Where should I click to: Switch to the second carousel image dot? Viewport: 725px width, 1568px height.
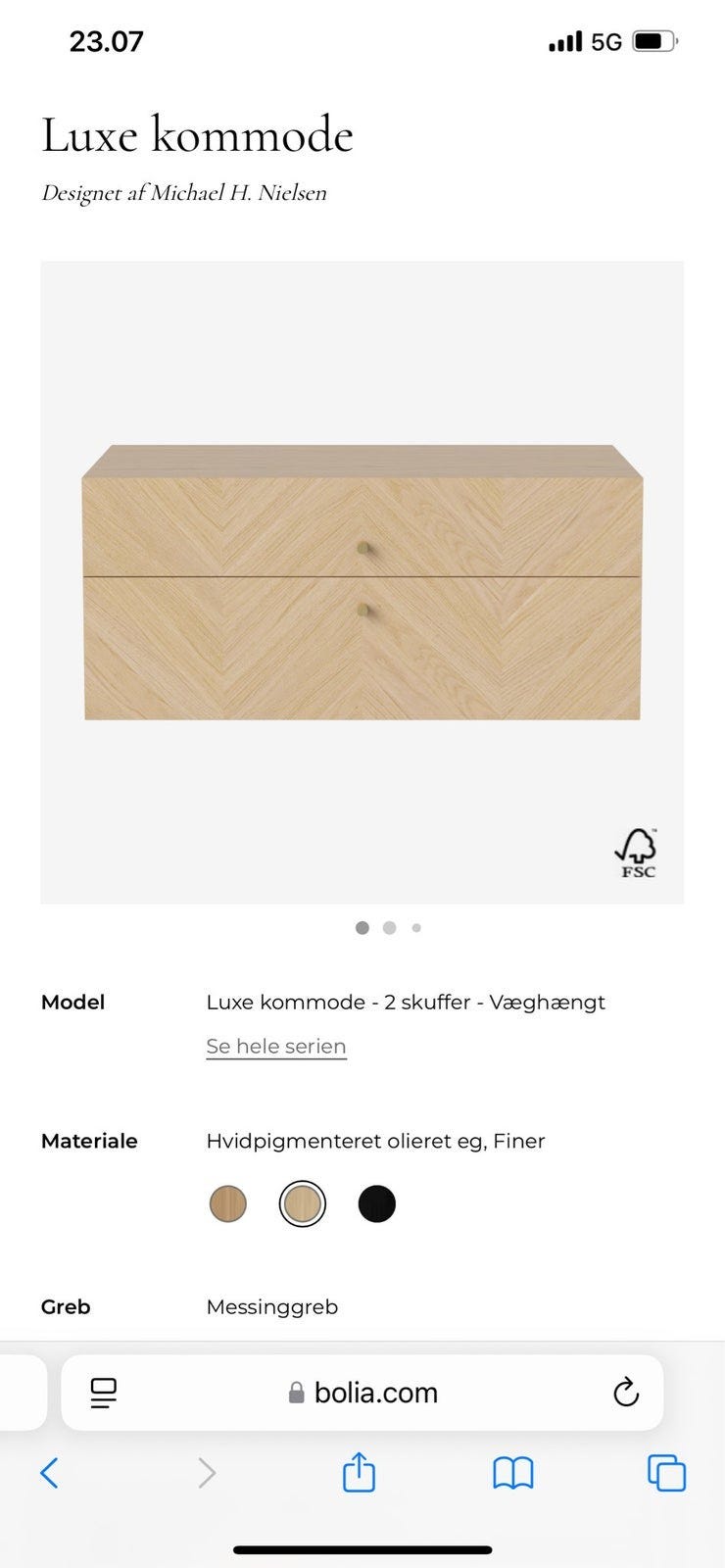389,927
